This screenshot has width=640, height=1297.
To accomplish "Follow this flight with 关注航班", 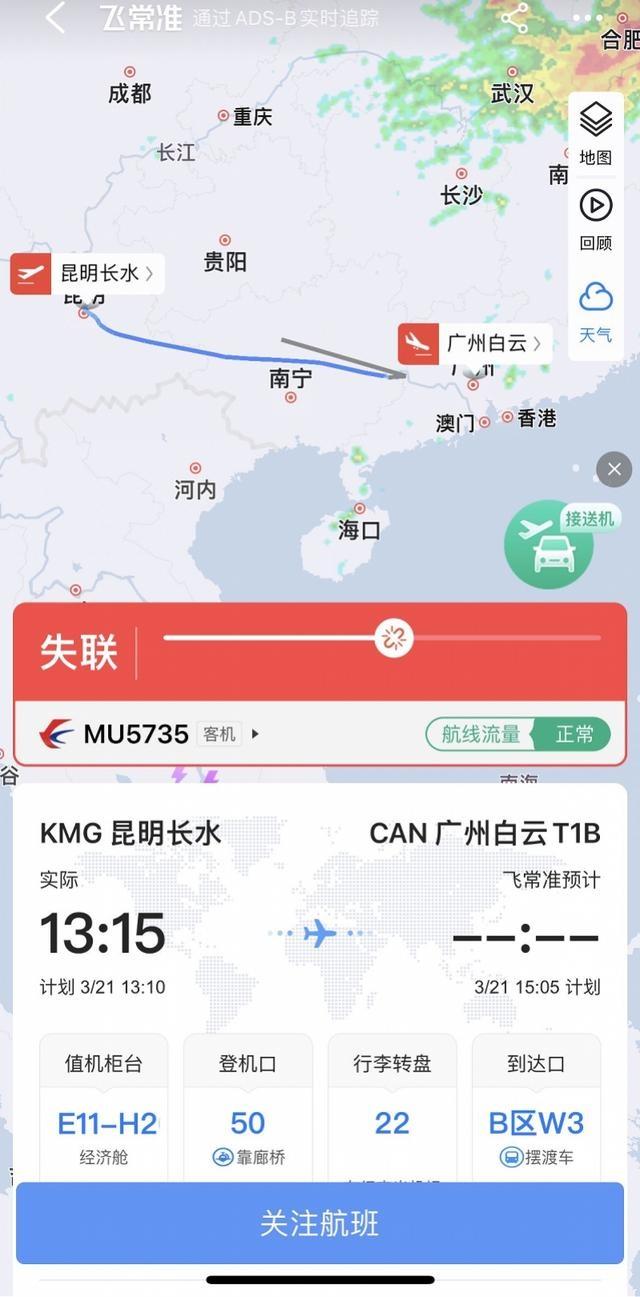I will [x=320, y=1224].
